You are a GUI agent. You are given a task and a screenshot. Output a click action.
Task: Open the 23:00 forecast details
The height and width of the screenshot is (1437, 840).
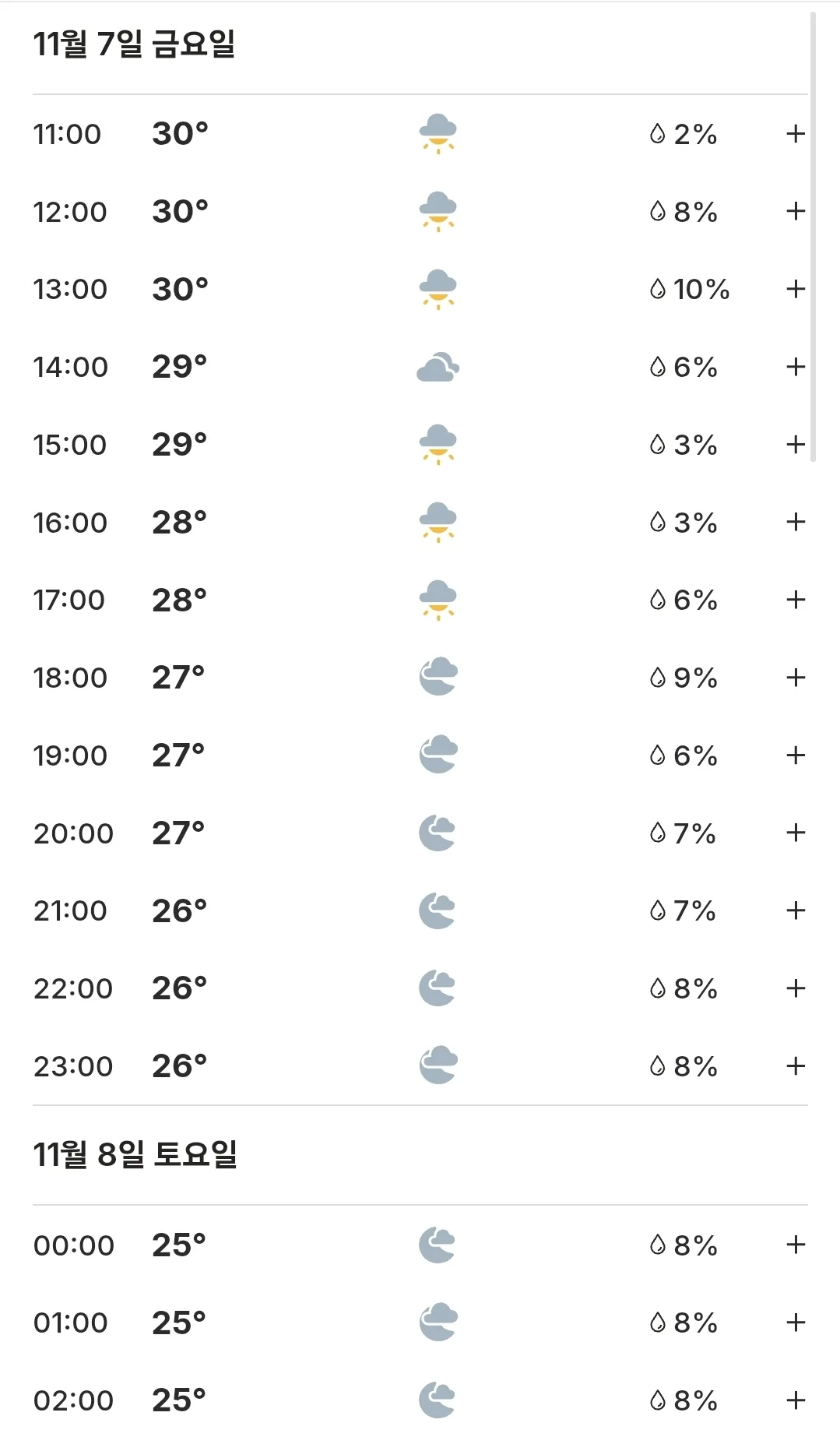point(795,1065)
